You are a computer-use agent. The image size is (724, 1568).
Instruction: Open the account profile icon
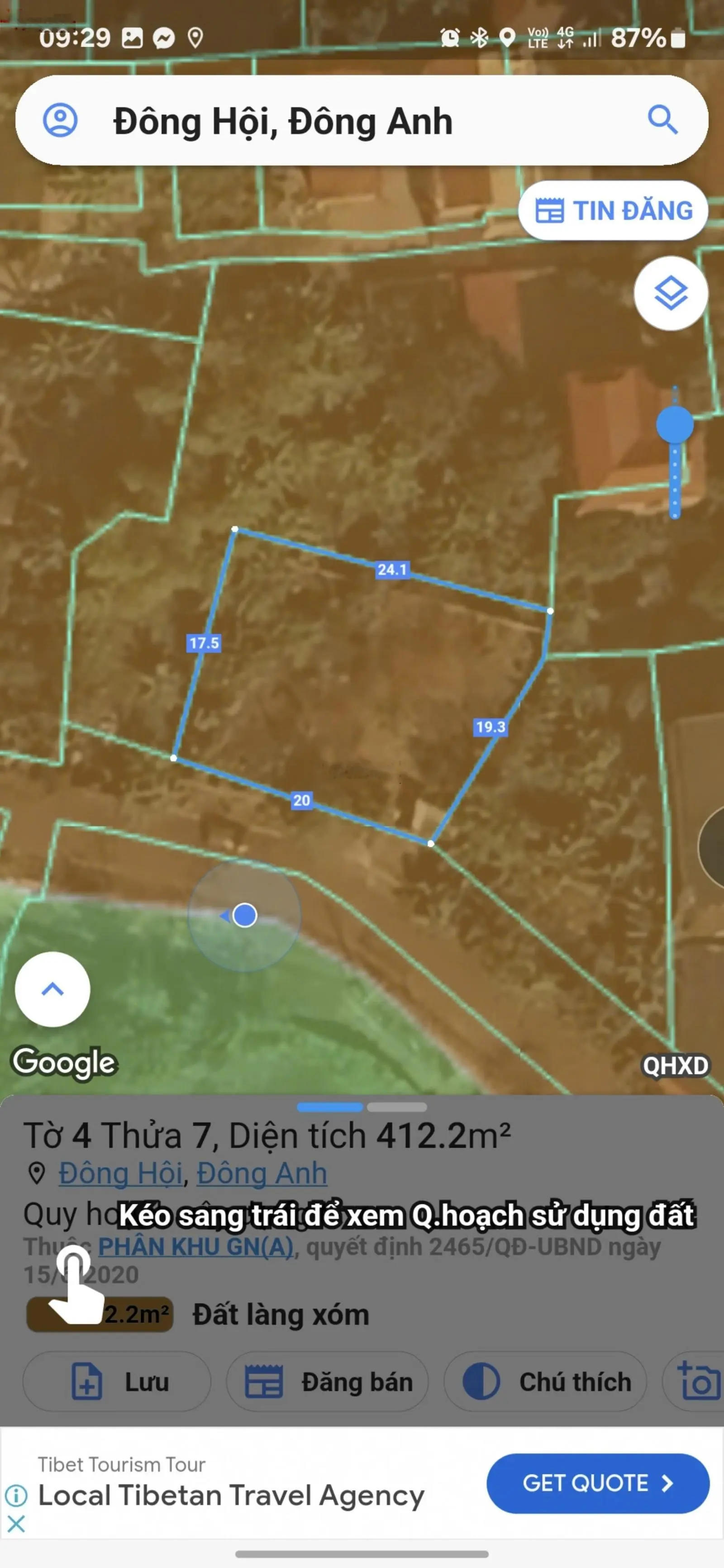point(60,120)
